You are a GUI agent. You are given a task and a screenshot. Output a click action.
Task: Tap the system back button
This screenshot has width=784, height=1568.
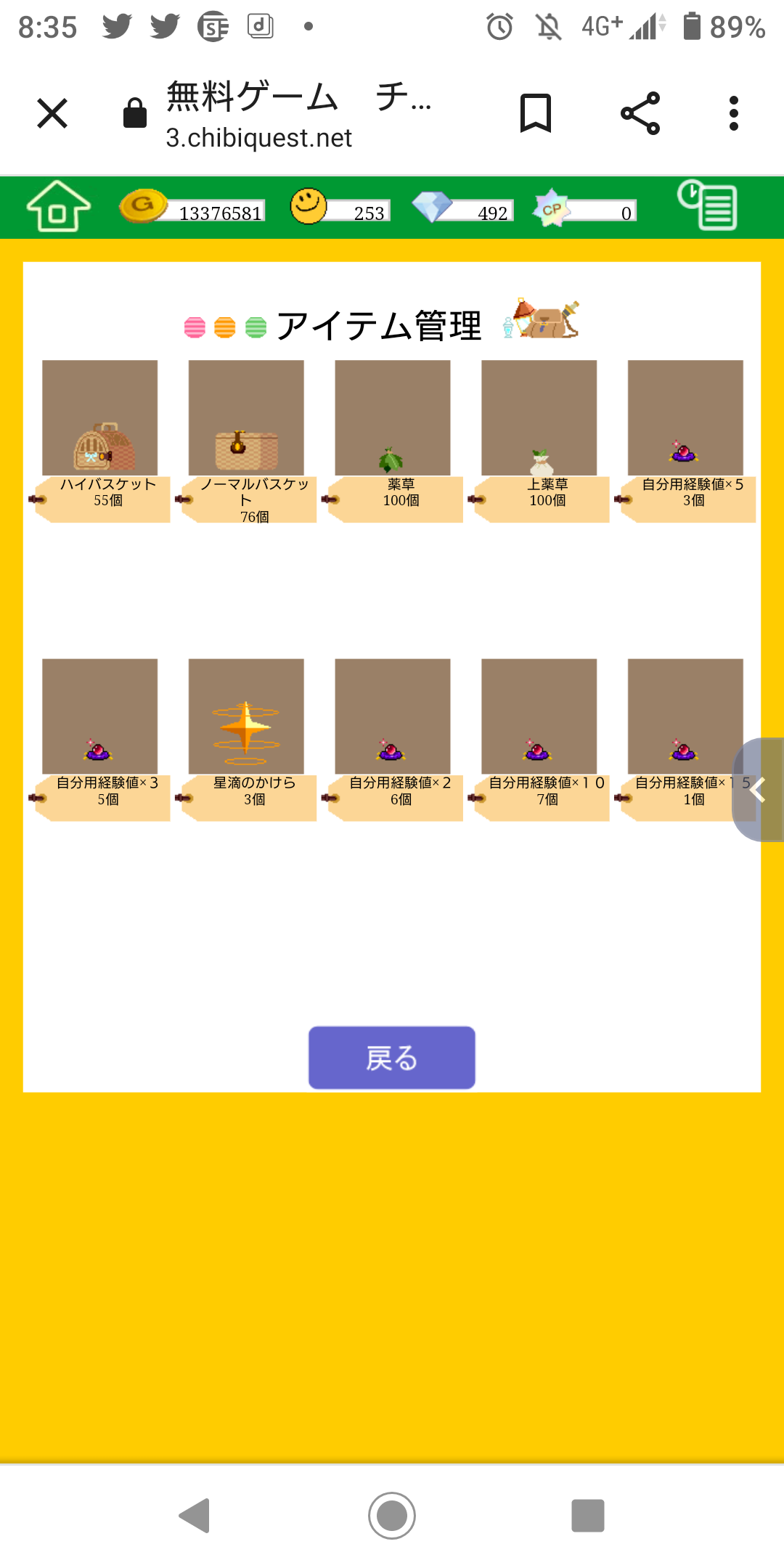[195, 1516]
